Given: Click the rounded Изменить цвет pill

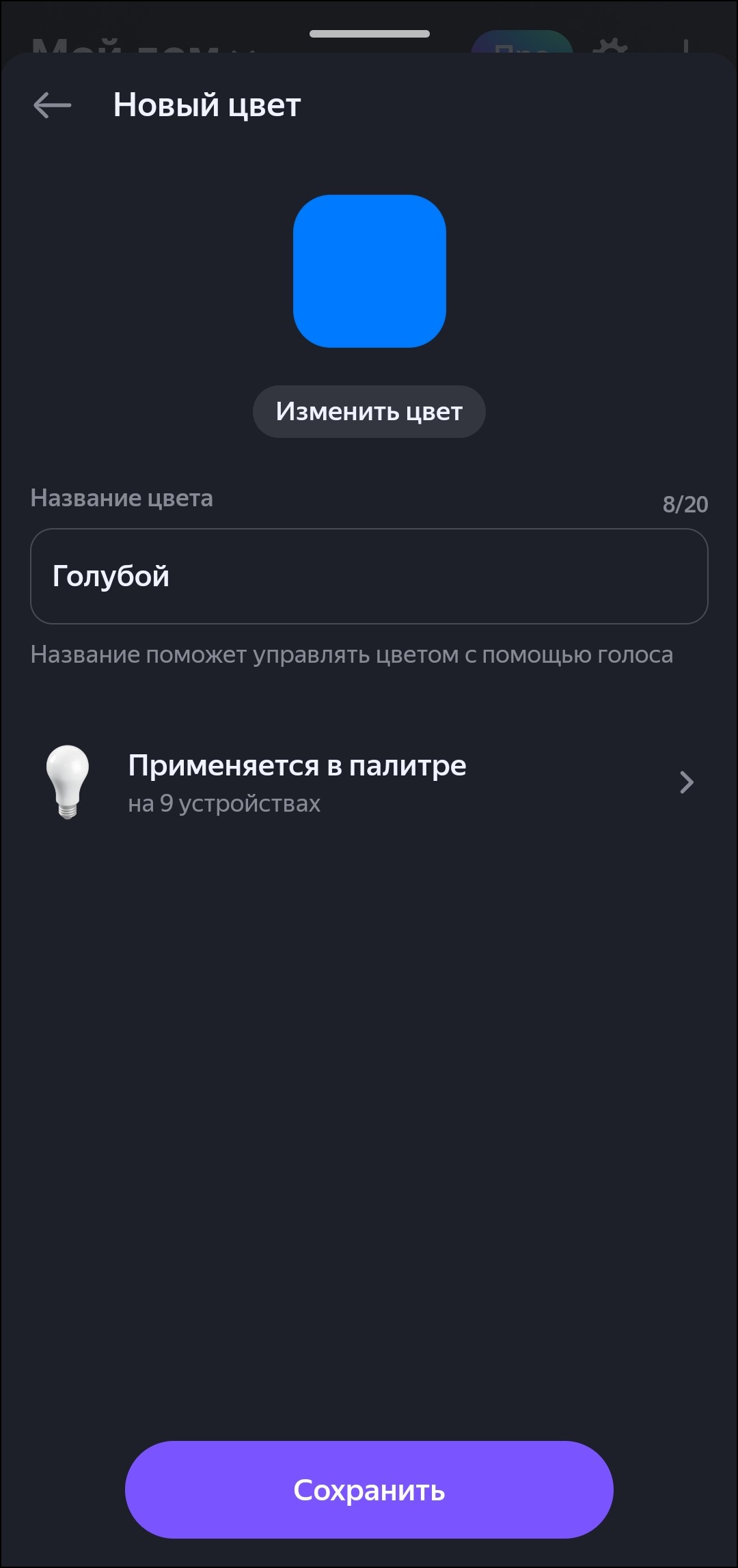Looking at the screenshot, I should point(368,411).
